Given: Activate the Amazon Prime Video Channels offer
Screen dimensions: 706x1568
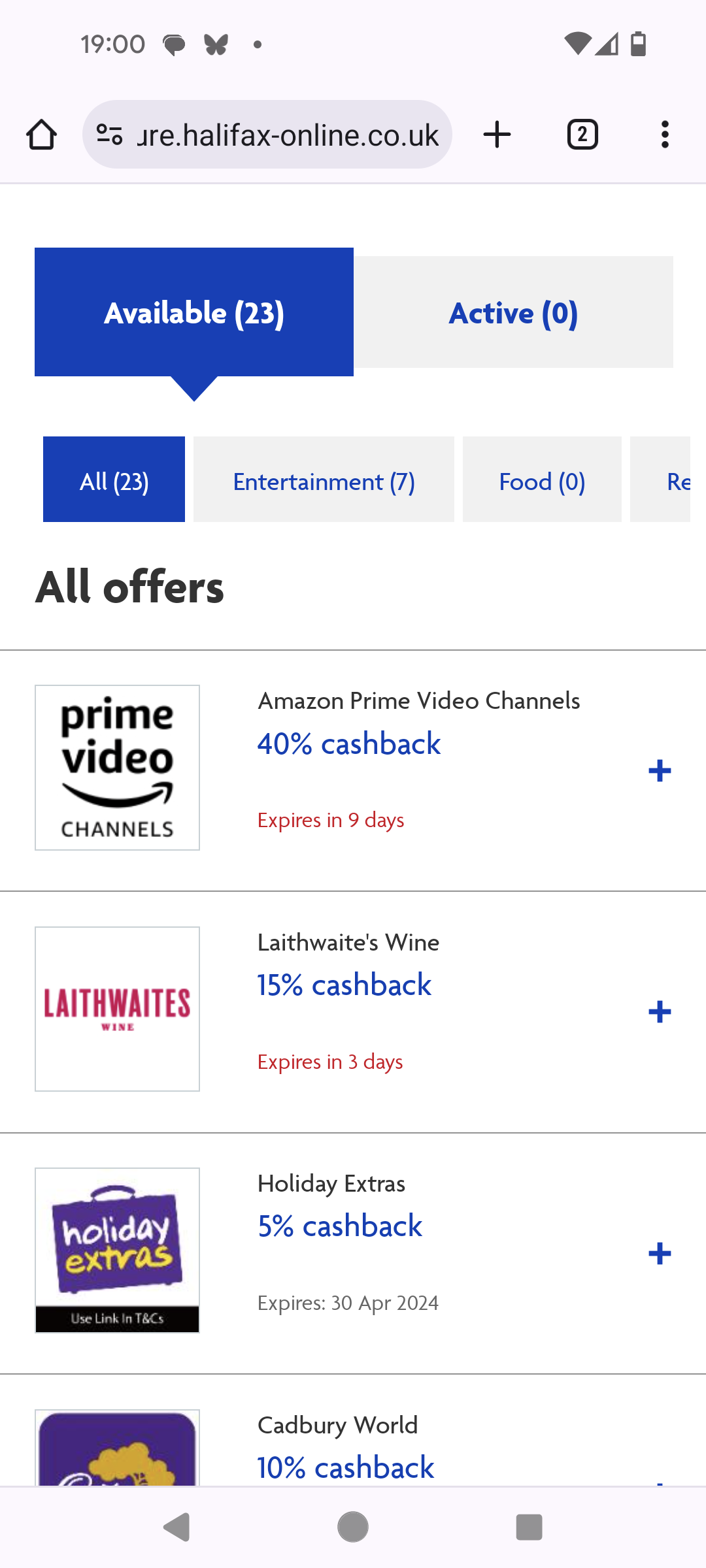Looking at the screenshot, I should [x=660, y=771].
